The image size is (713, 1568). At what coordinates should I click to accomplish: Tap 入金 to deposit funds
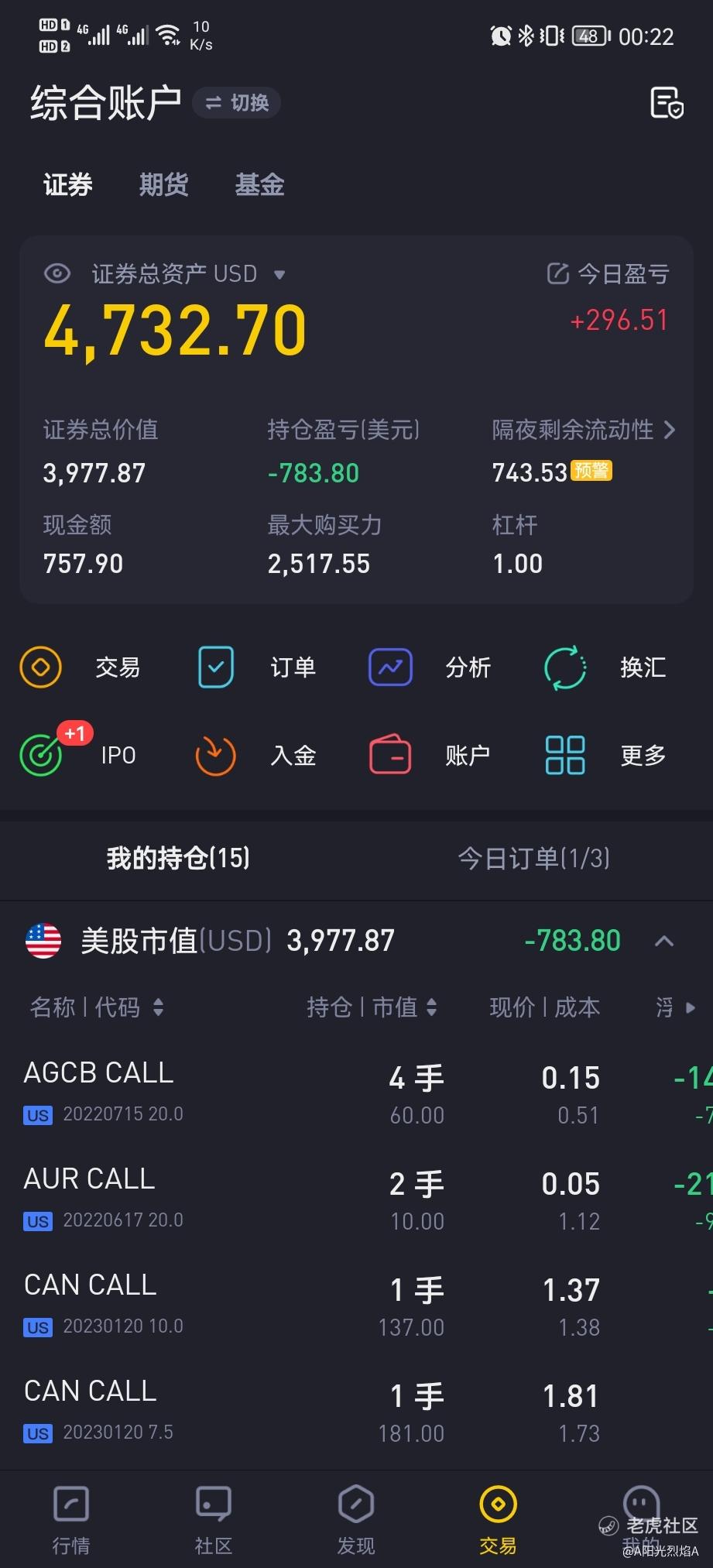coord(257,755)
